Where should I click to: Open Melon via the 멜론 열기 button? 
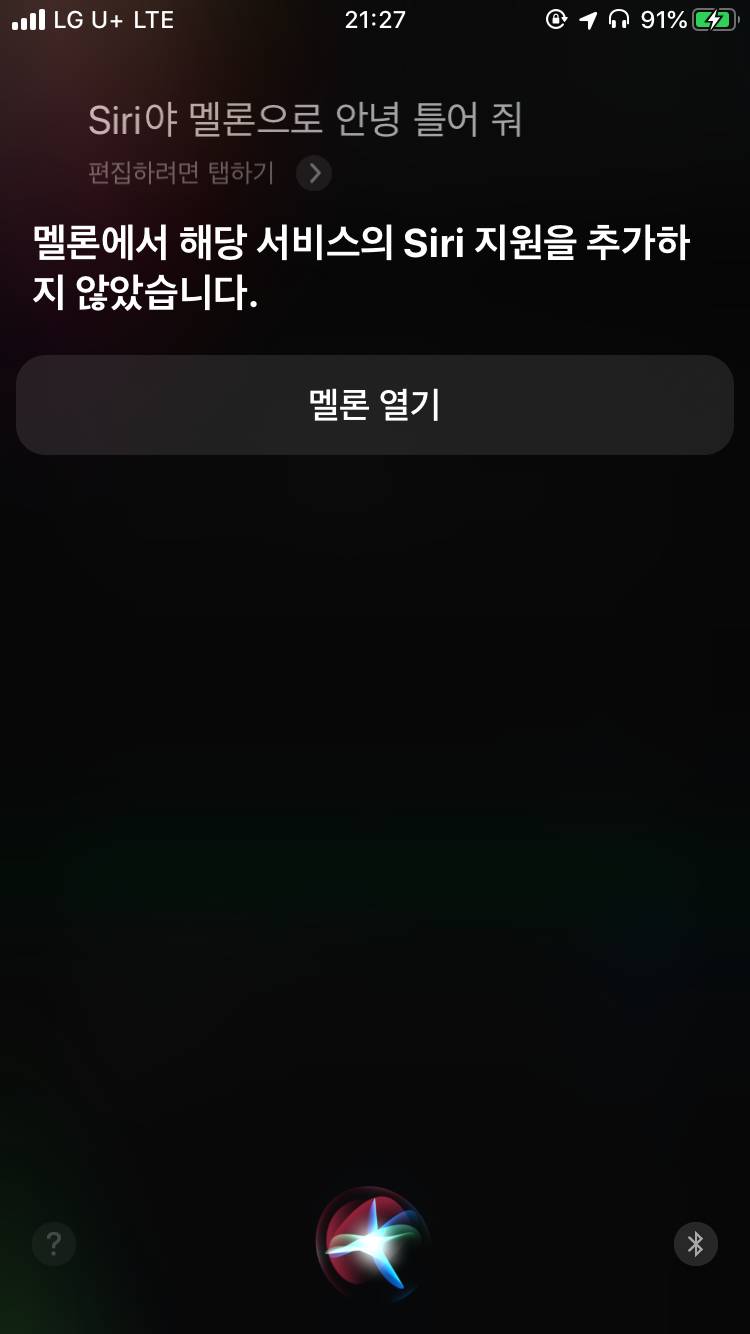pos(374,404)
